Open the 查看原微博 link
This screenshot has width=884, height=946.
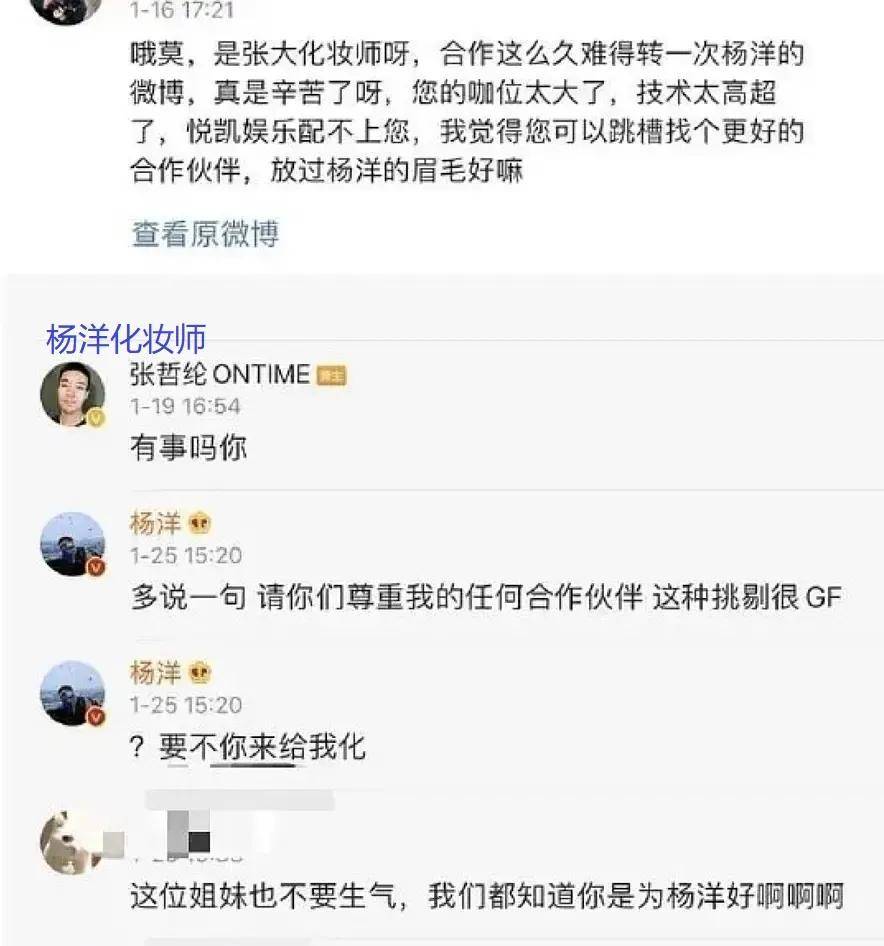click(205, 234)
